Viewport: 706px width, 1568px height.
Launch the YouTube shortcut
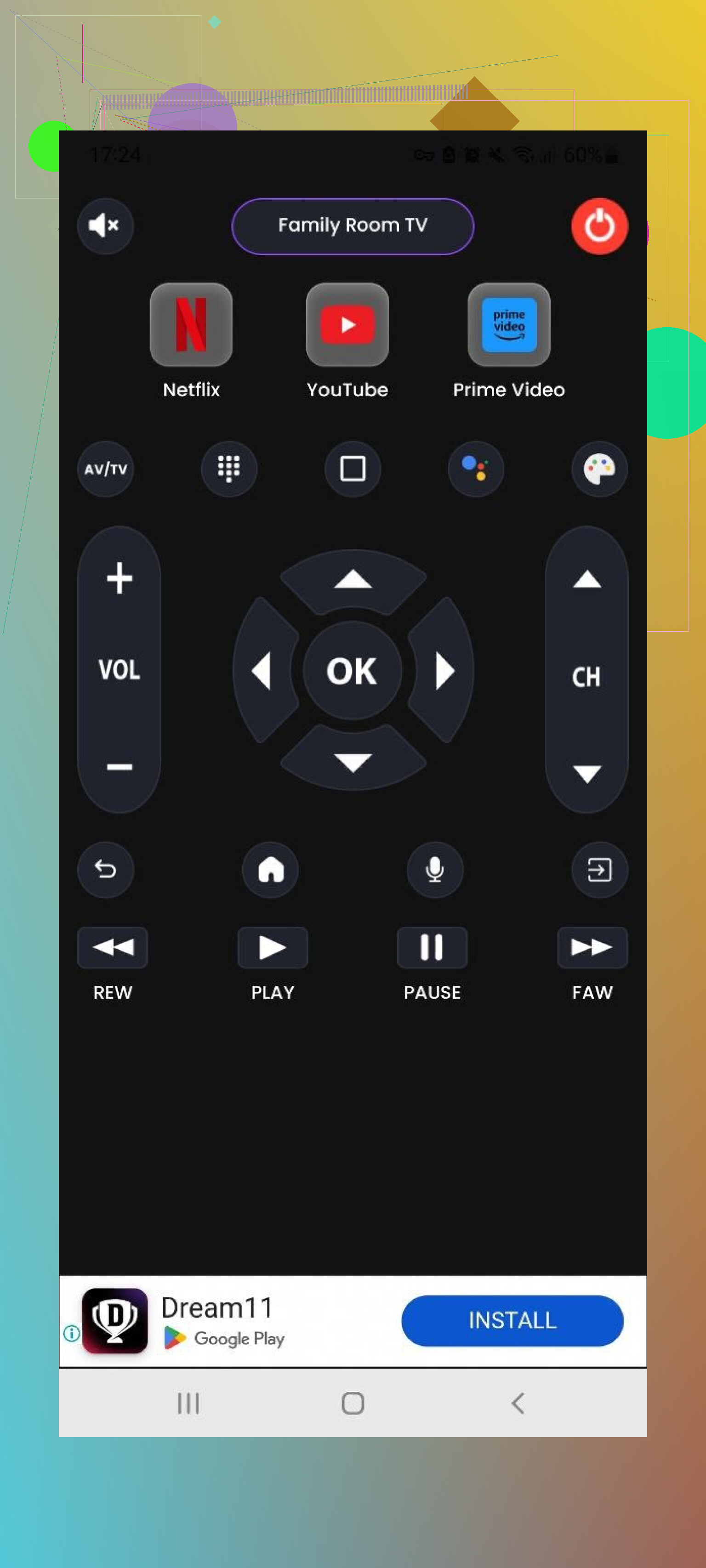[x=347, y=324]
